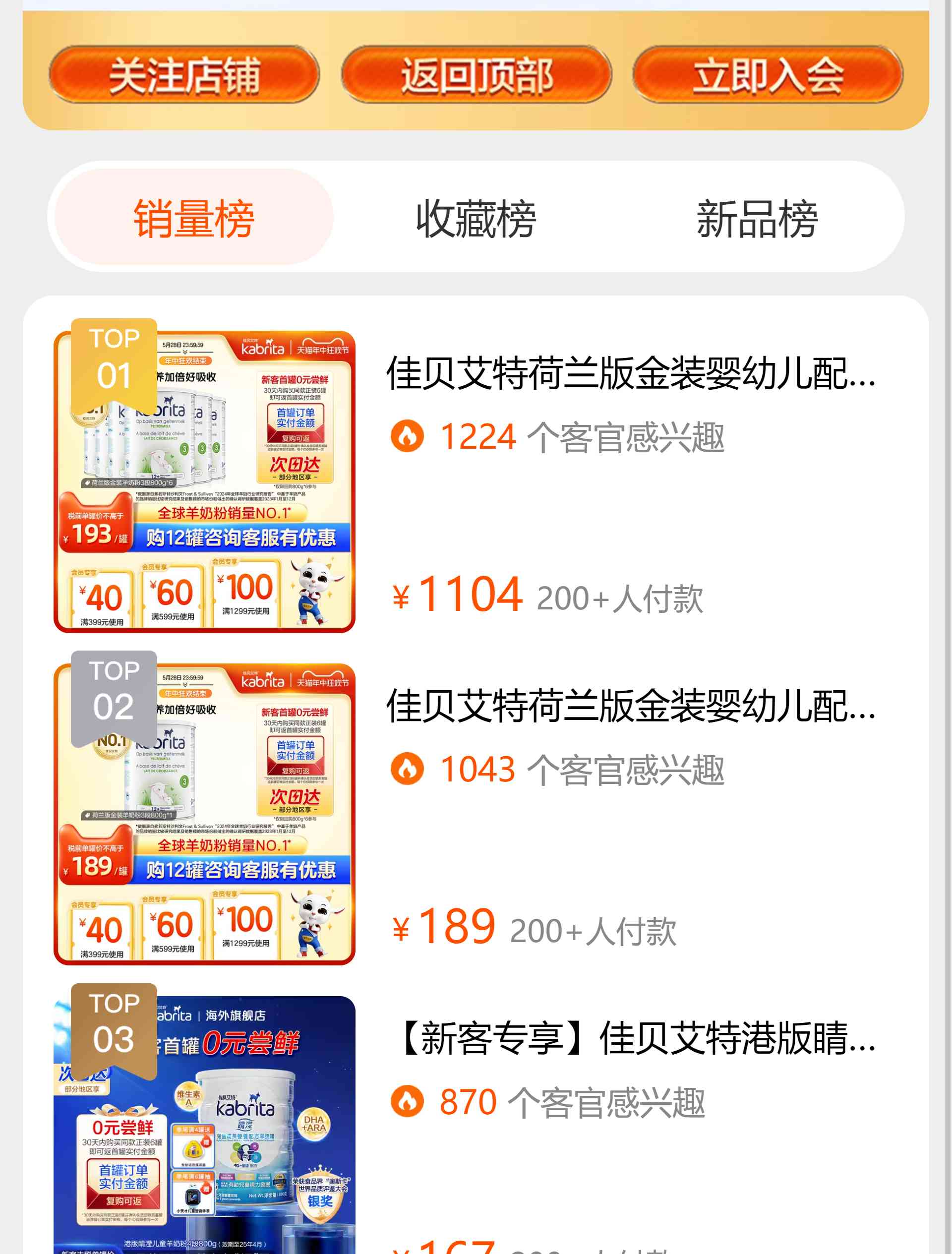Tap 返回顶部 to return to top
952x1254 pixels.
476,75
